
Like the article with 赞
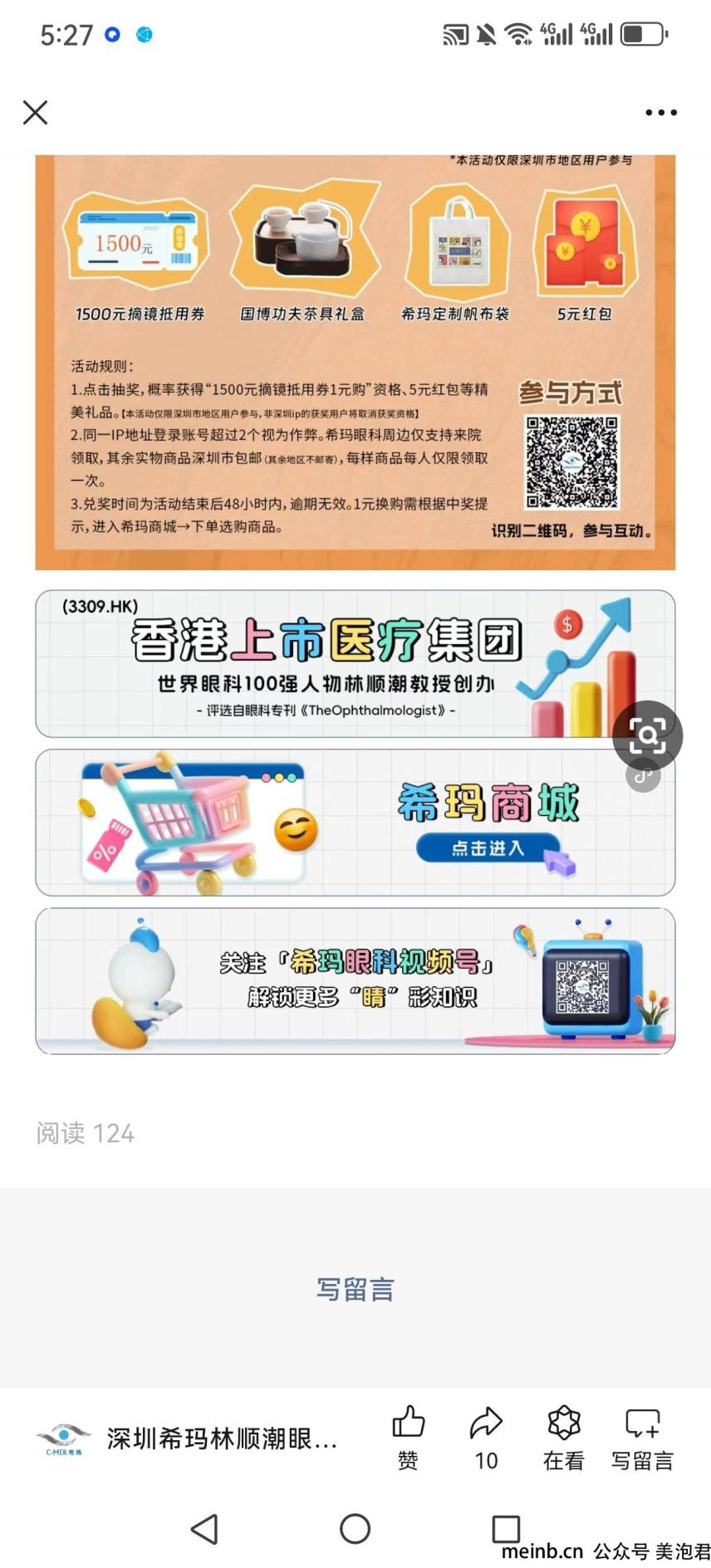click(x=408, y=1437)
